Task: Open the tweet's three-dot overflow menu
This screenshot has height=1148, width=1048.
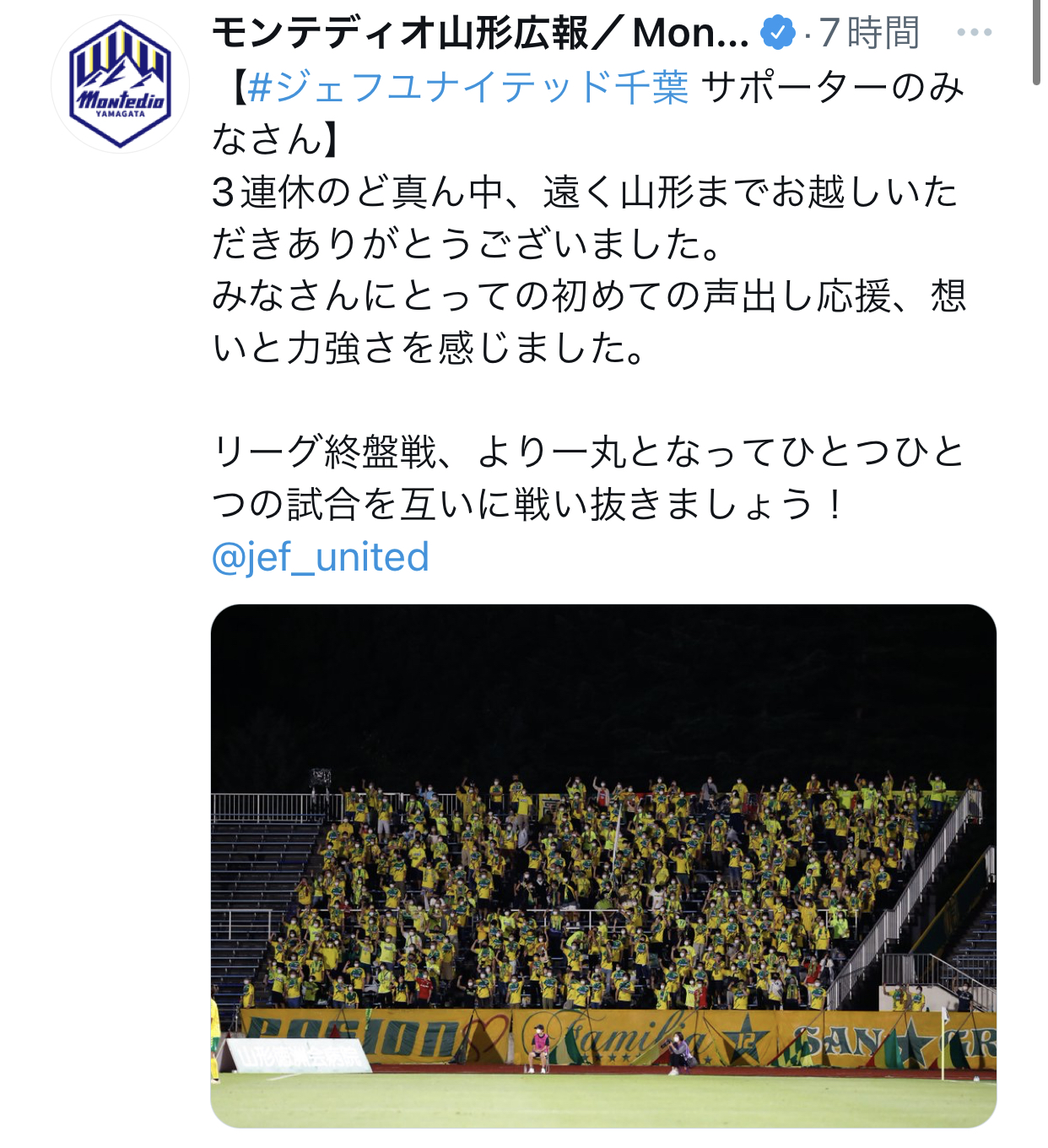Action: point(974,33)
